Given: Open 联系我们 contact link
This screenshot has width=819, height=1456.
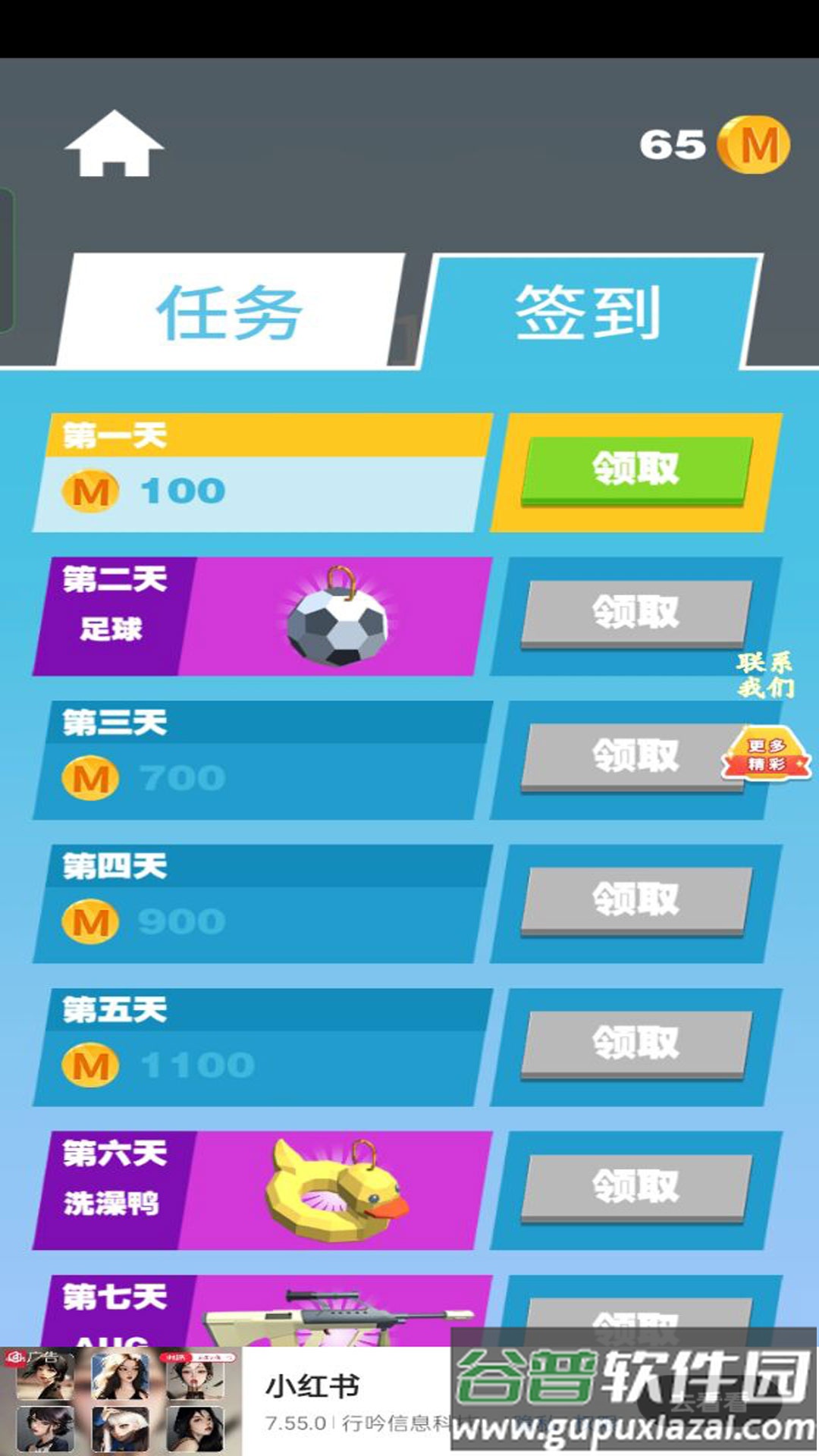Looking at the screenshot, I should (x=764, y=674).
